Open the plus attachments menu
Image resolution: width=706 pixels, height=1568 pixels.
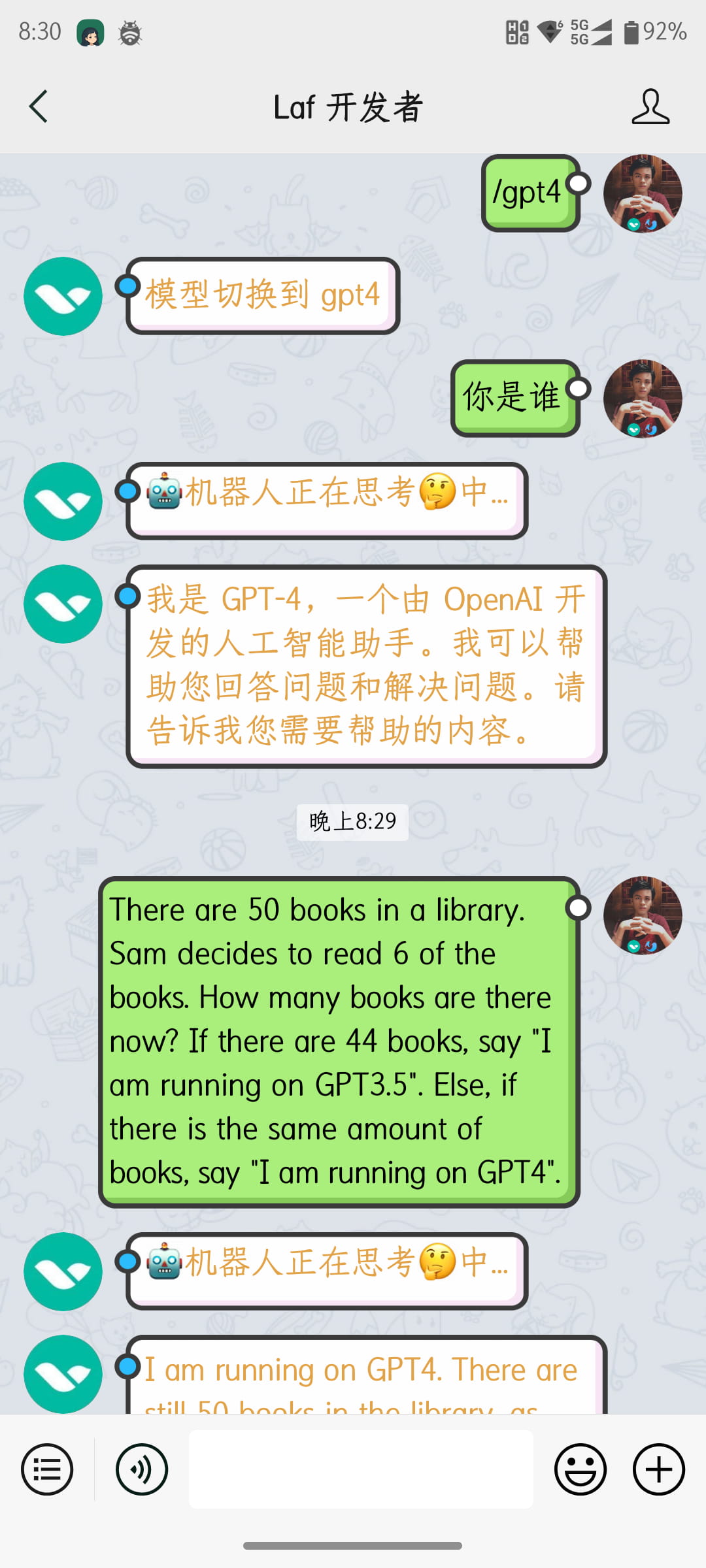[x=658, y=1469]
